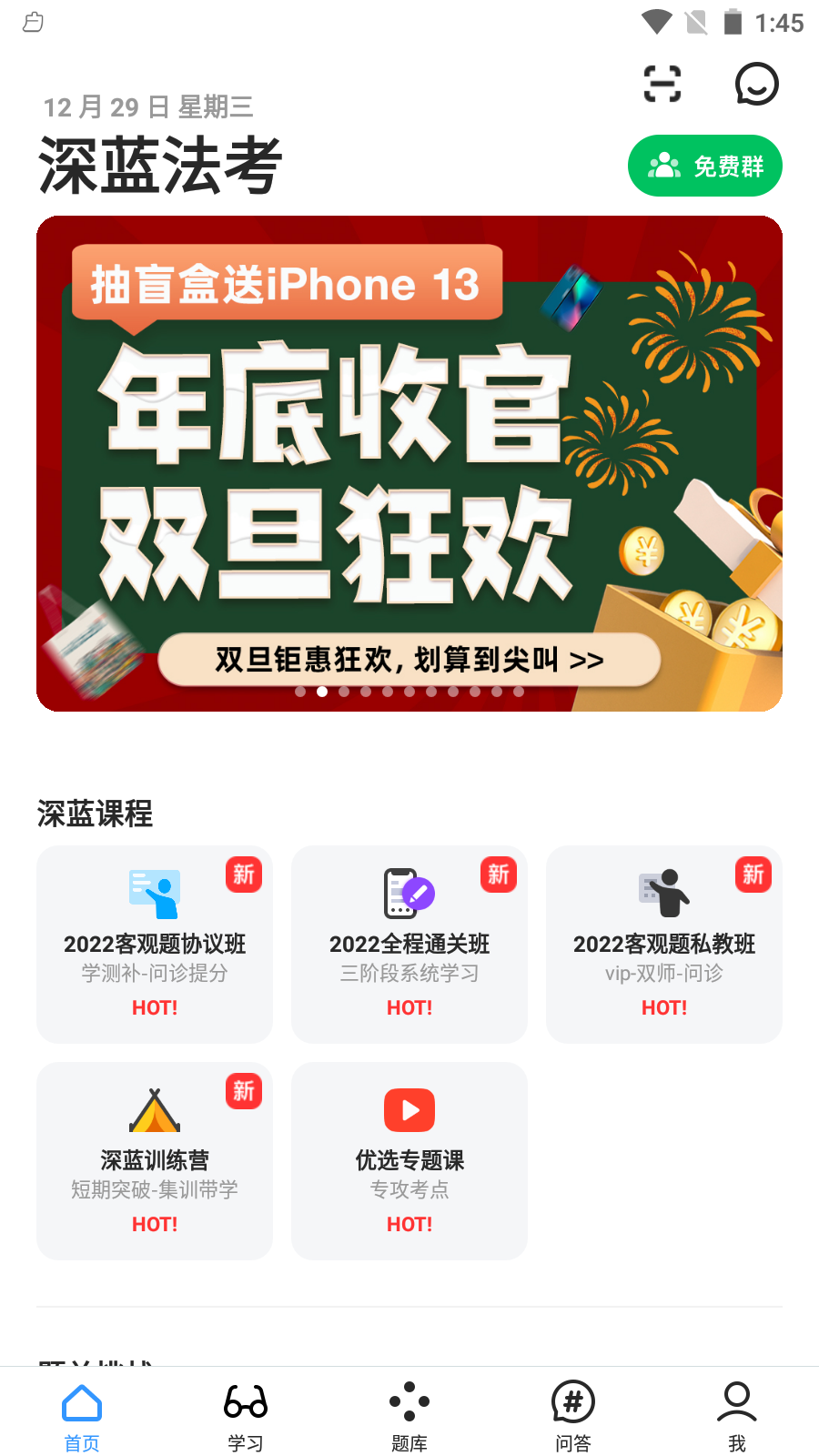The width and height of the screenshot is (819, 1456).
Task: Switch to the 题库 tab
Action: pos(409,1416)
